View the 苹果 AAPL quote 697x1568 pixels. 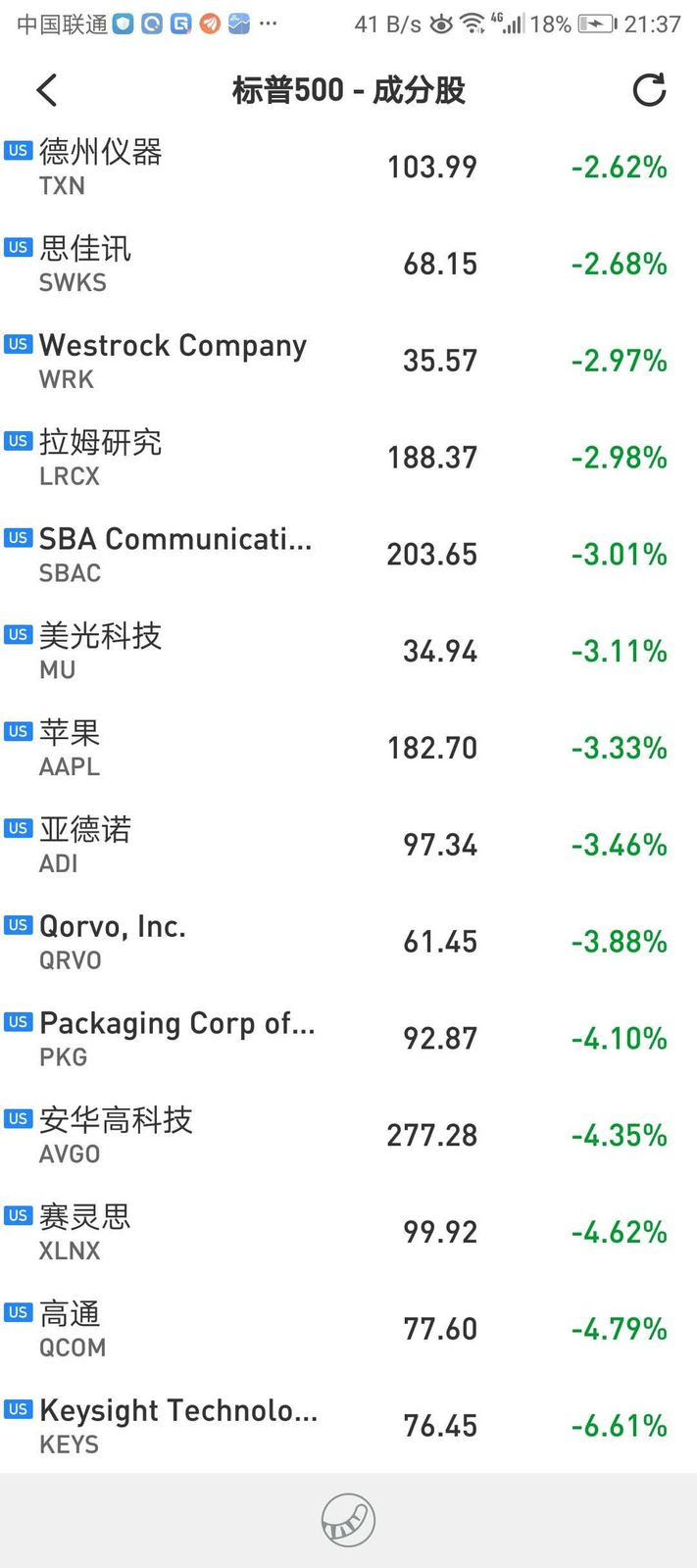[x=348, y=749]
